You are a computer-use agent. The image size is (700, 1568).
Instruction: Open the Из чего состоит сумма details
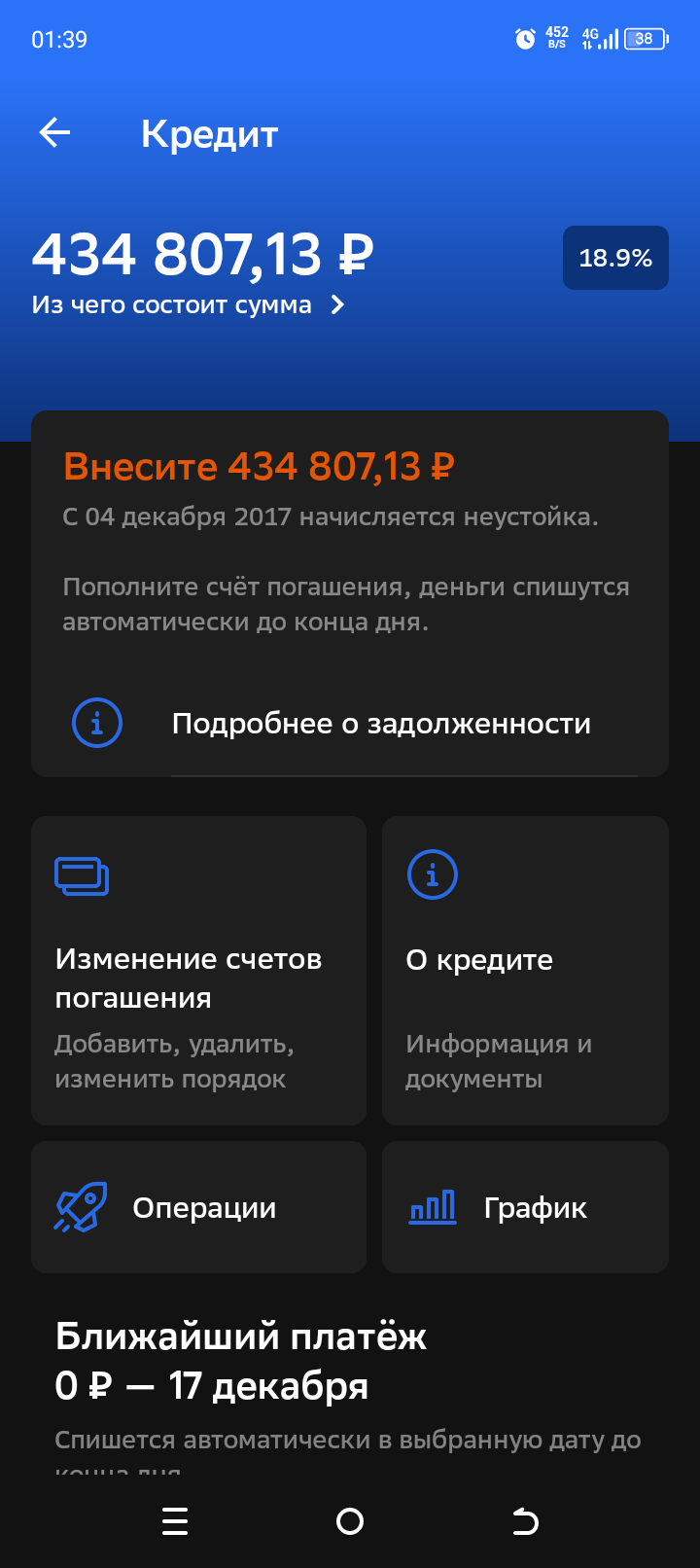(170, 303)
